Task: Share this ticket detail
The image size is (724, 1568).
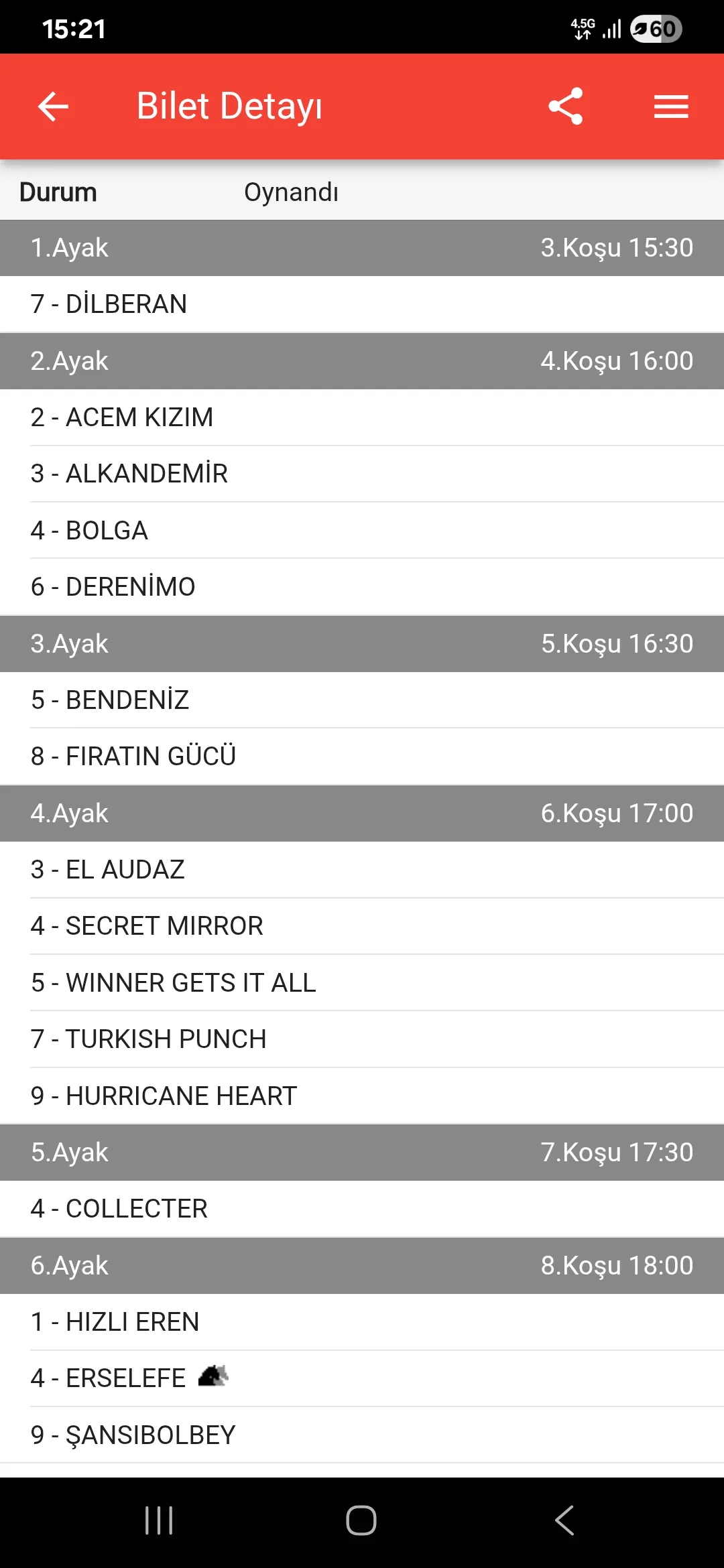Action: point(565,107)
